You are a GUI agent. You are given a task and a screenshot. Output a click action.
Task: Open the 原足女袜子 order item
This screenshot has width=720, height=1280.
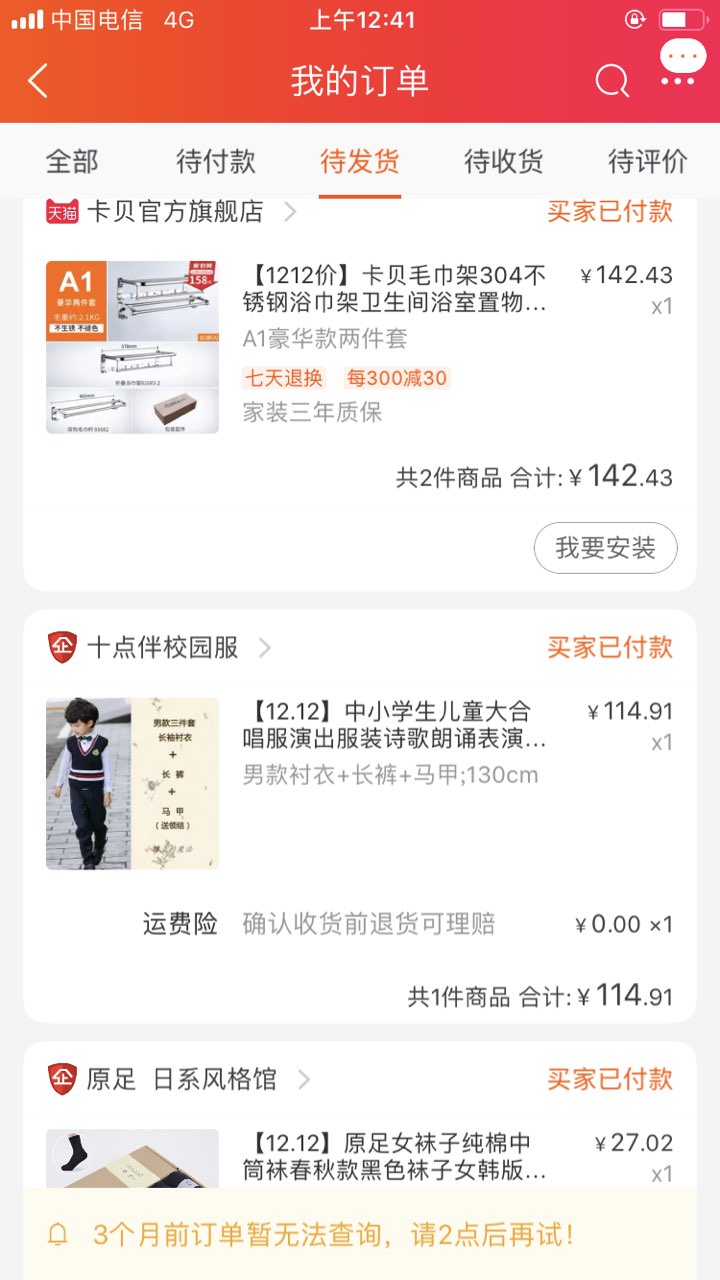click(395, 1157)
